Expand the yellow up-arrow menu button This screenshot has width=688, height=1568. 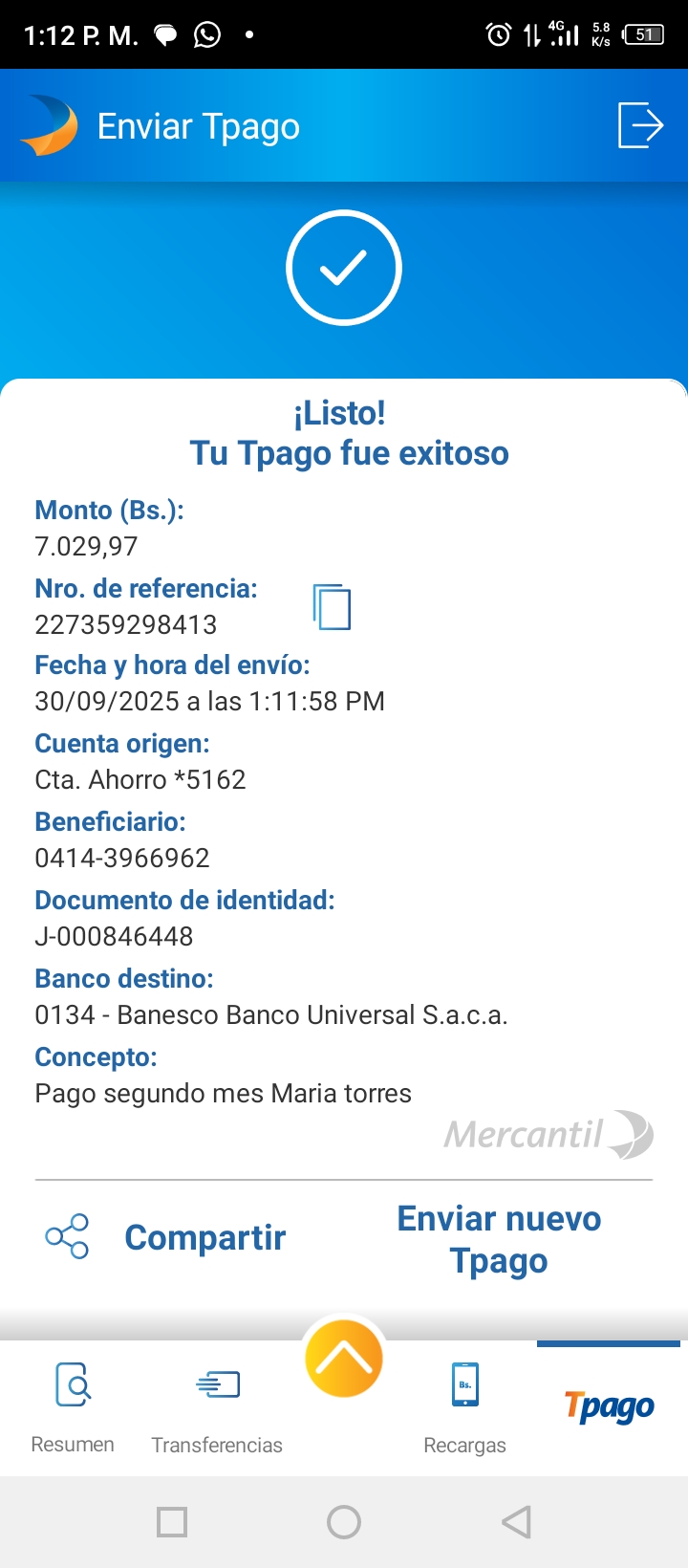(344, 1359)
